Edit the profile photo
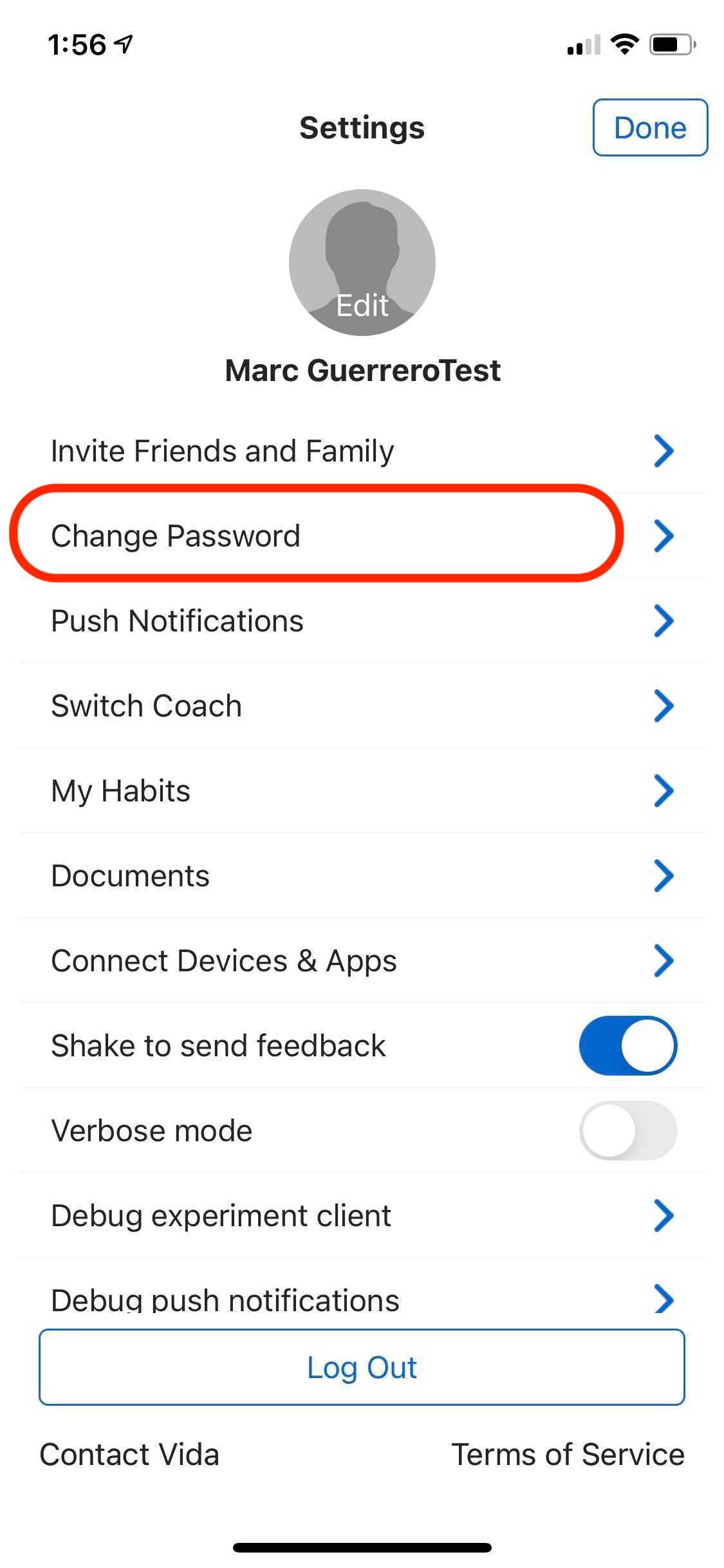 [x=362, y=263]
